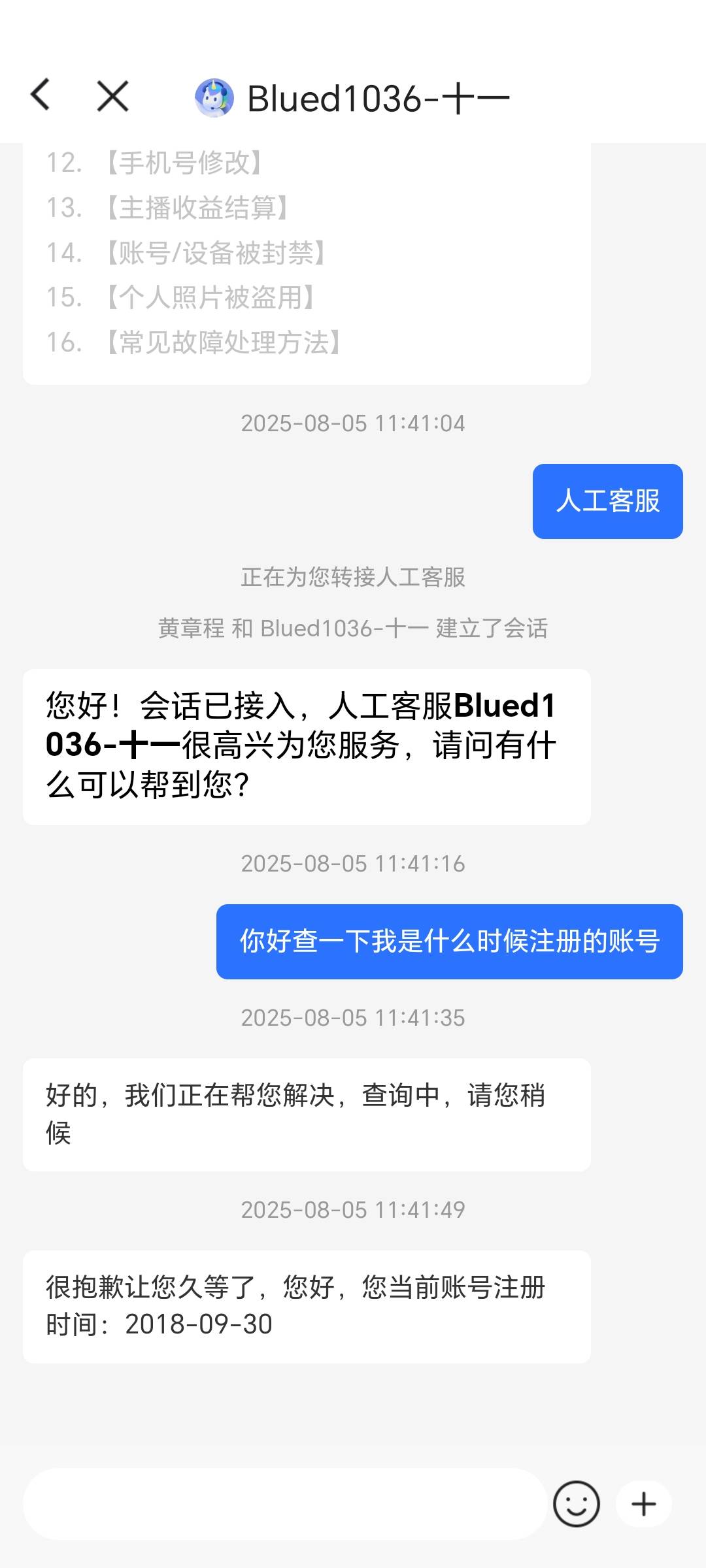Select option 12 【手机号修改】
This screenshot has height=1568, width=706.
tap(184, 163)
